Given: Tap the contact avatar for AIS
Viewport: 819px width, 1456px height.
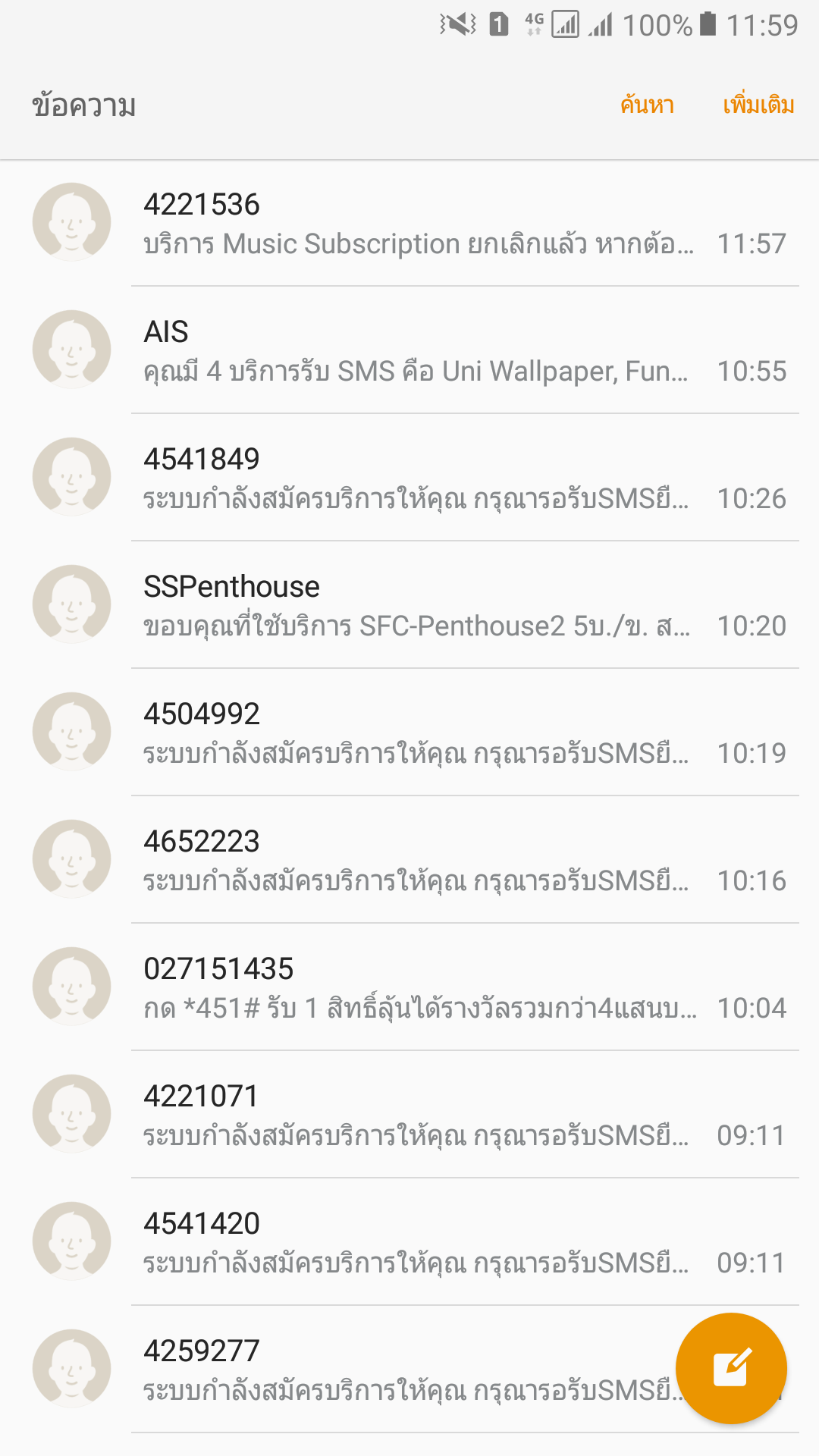Looking at the screenshot, I should (72, 350).
